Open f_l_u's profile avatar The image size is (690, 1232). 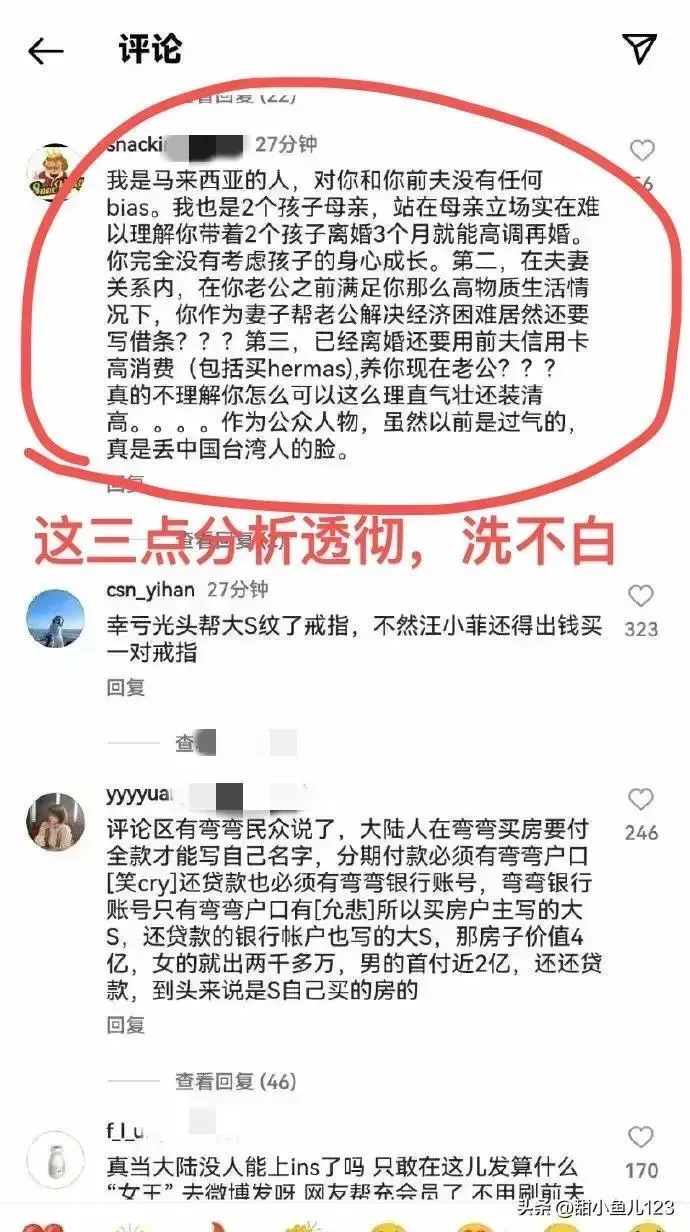54,1158
